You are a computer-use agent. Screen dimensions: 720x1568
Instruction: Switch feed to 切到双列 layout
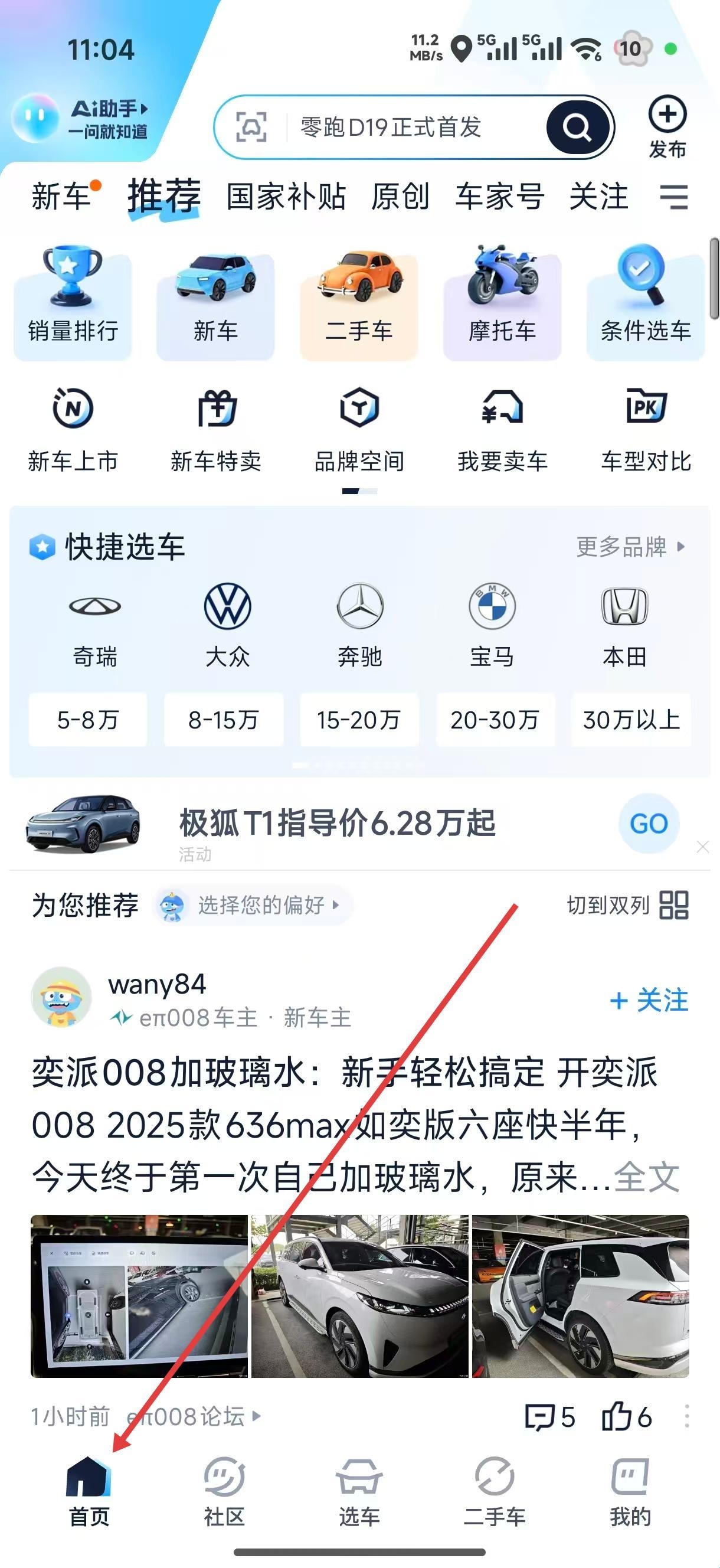tap(627, 905)
